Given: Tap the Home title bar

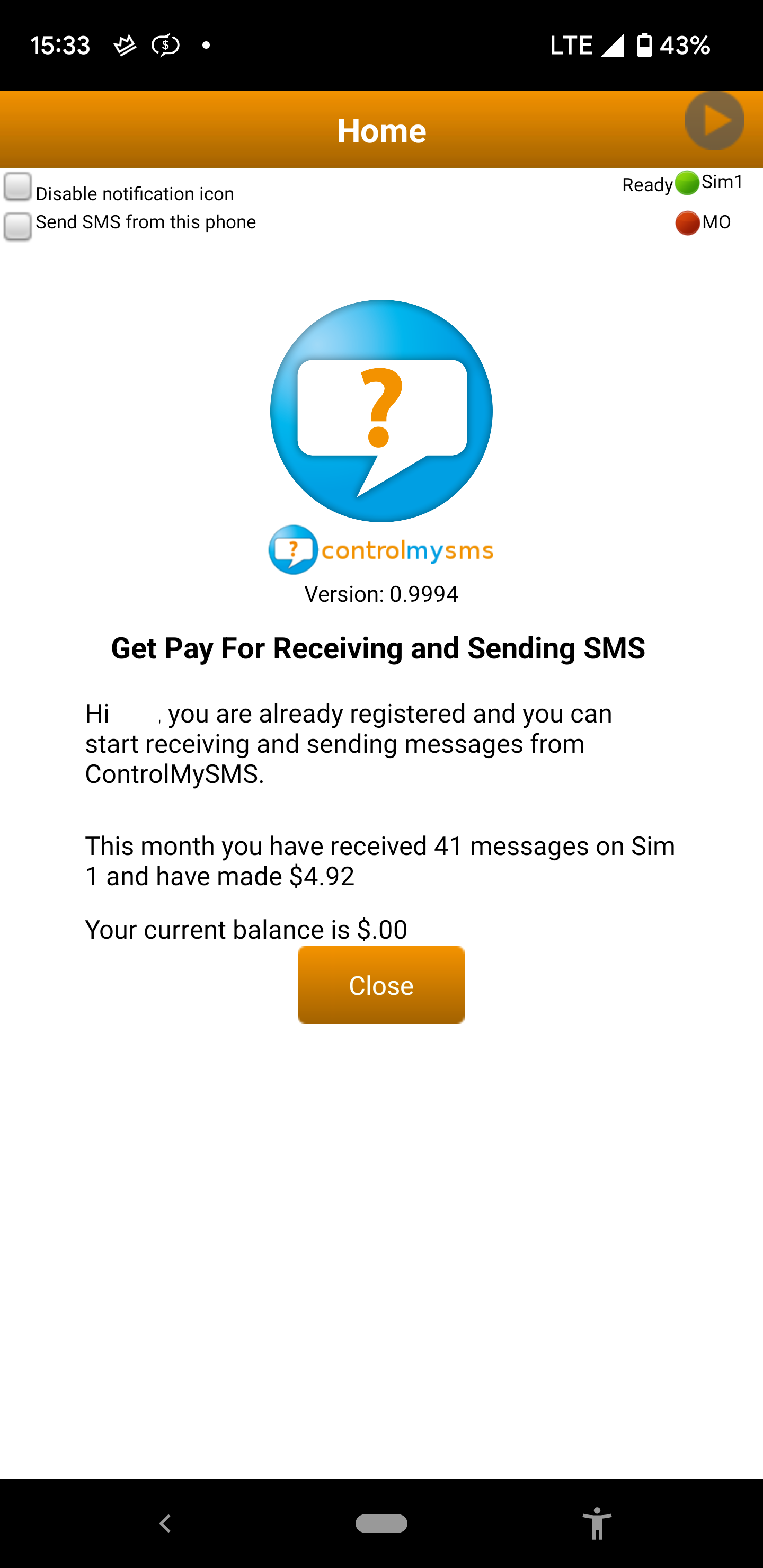Looking at the screenshot, I should pos(381,129).
